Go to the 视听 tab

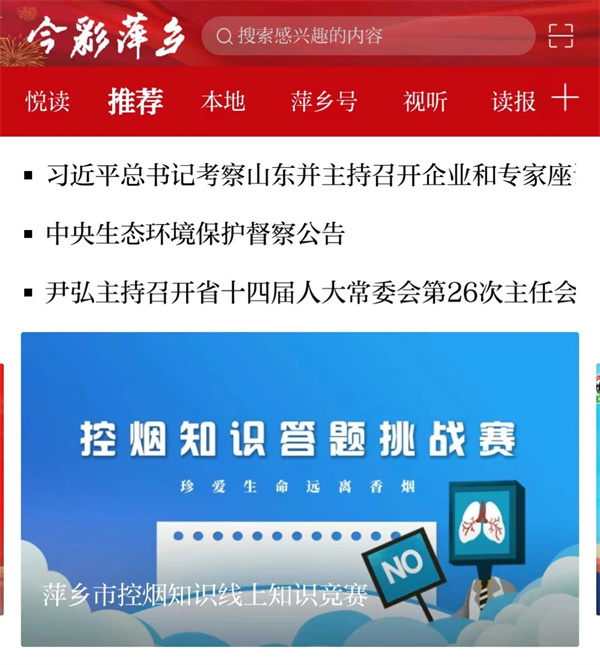click(x=425, y=101)
